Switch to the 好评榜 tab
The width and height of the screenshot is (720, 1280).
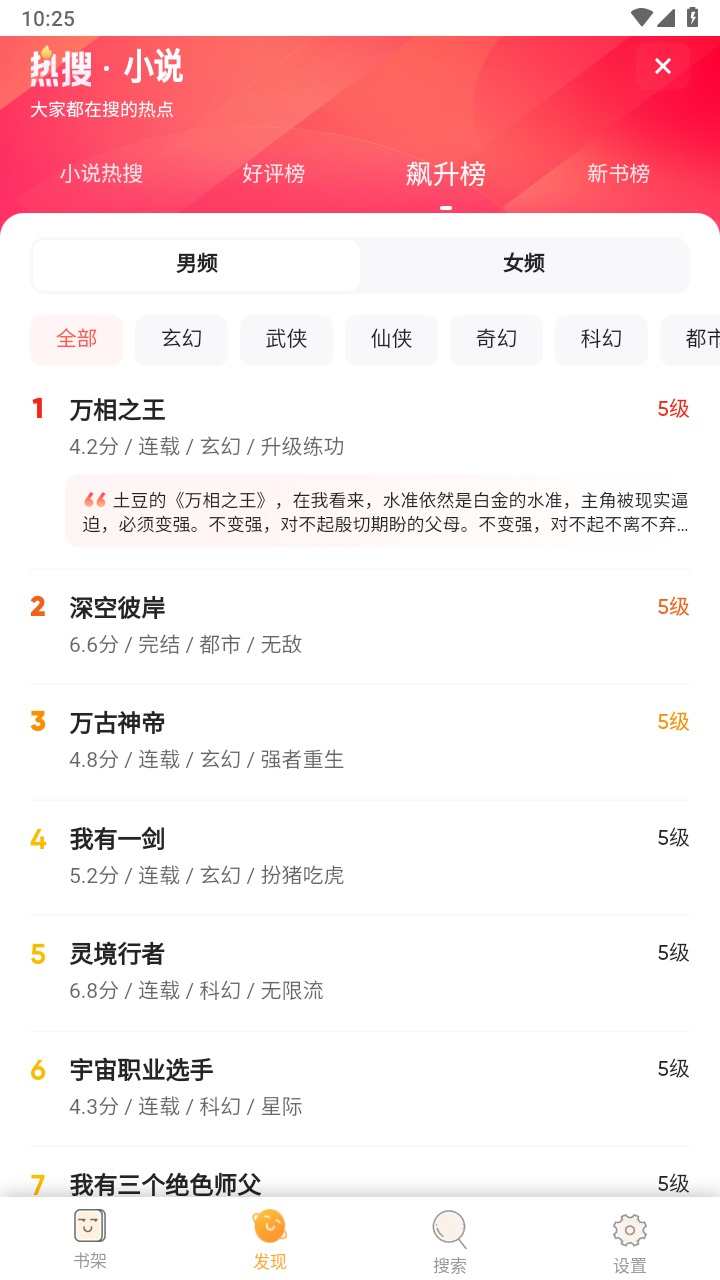click(x=273, y=173)
